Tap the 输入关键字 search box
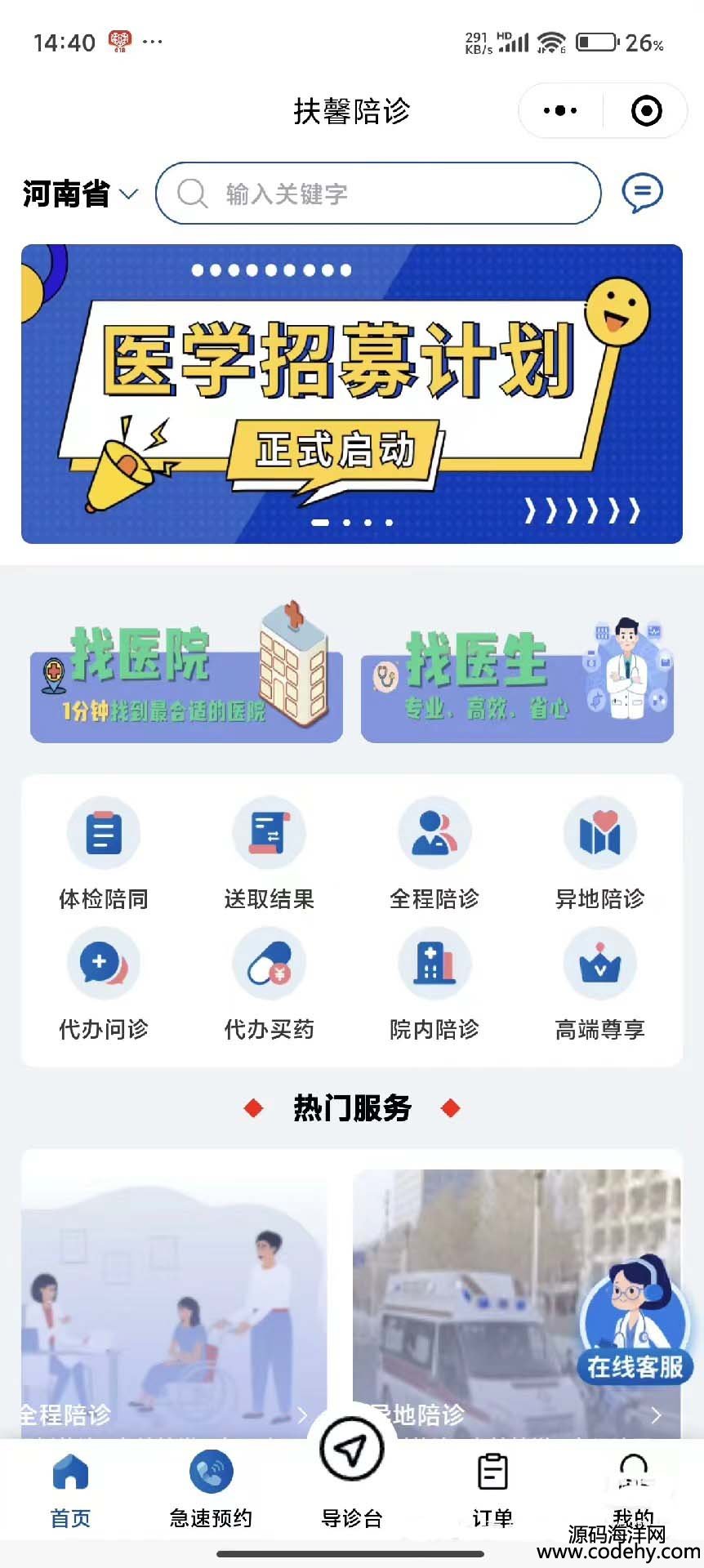 [378, 194]
